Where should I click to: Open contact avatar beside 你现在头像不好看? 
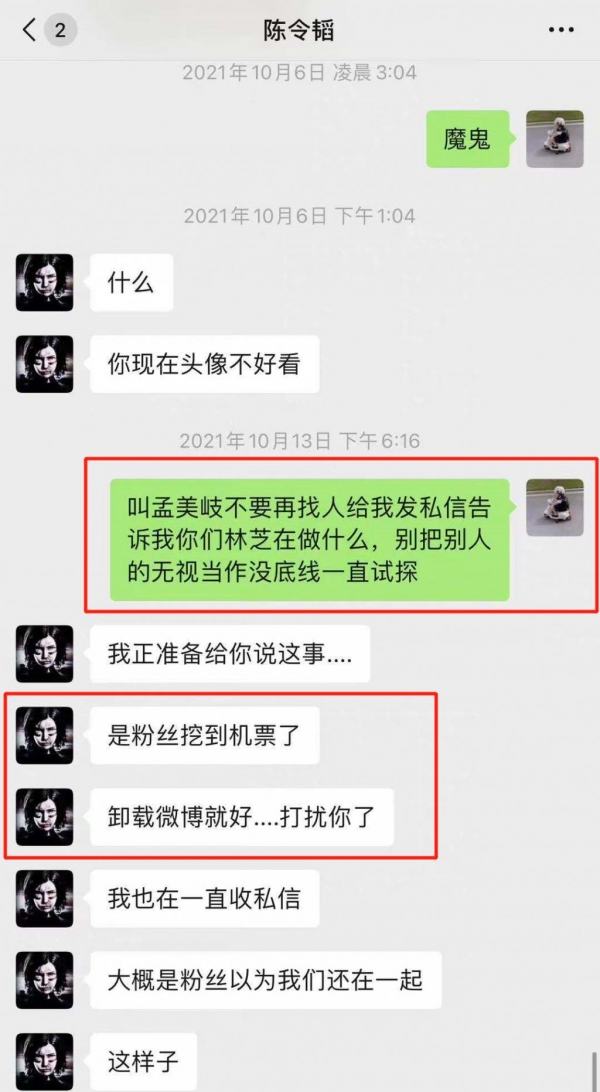(x=45, y=364)
